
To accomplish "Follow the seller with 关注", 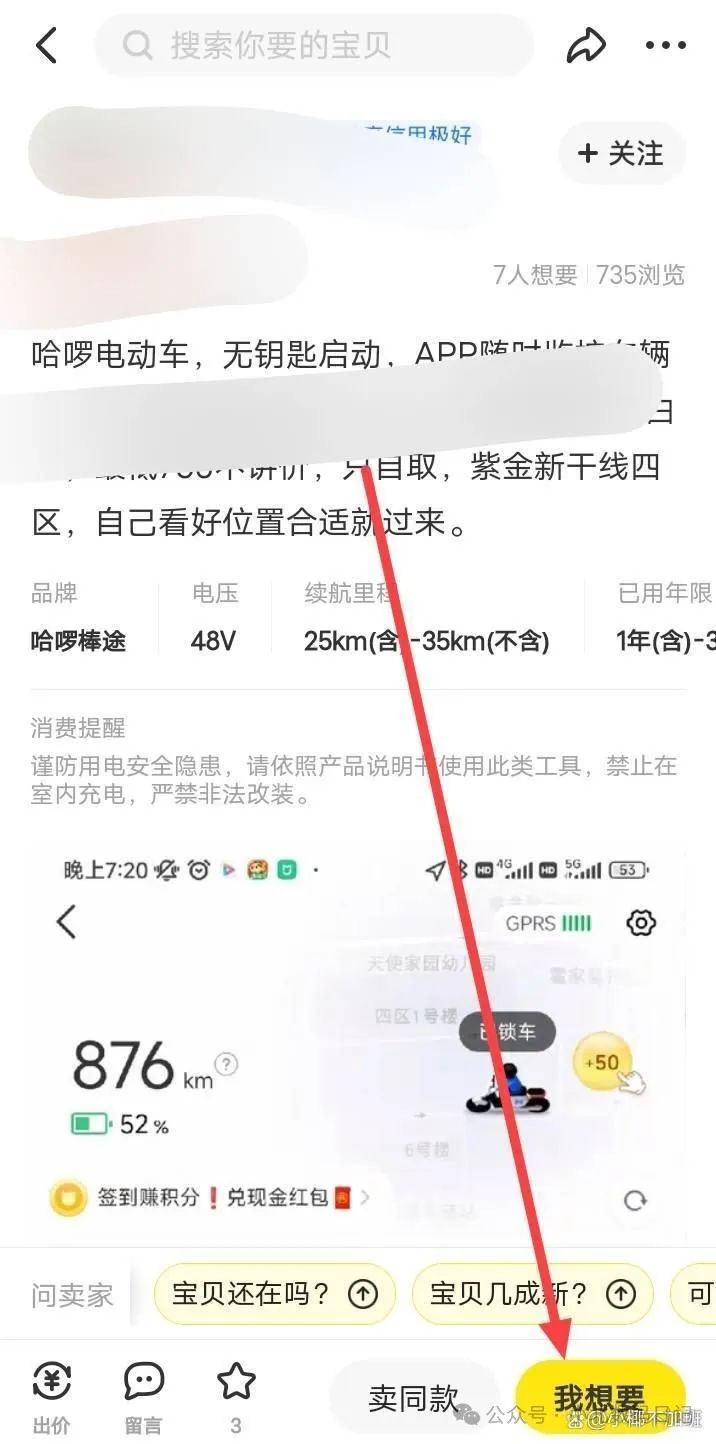I will (622, 153).
